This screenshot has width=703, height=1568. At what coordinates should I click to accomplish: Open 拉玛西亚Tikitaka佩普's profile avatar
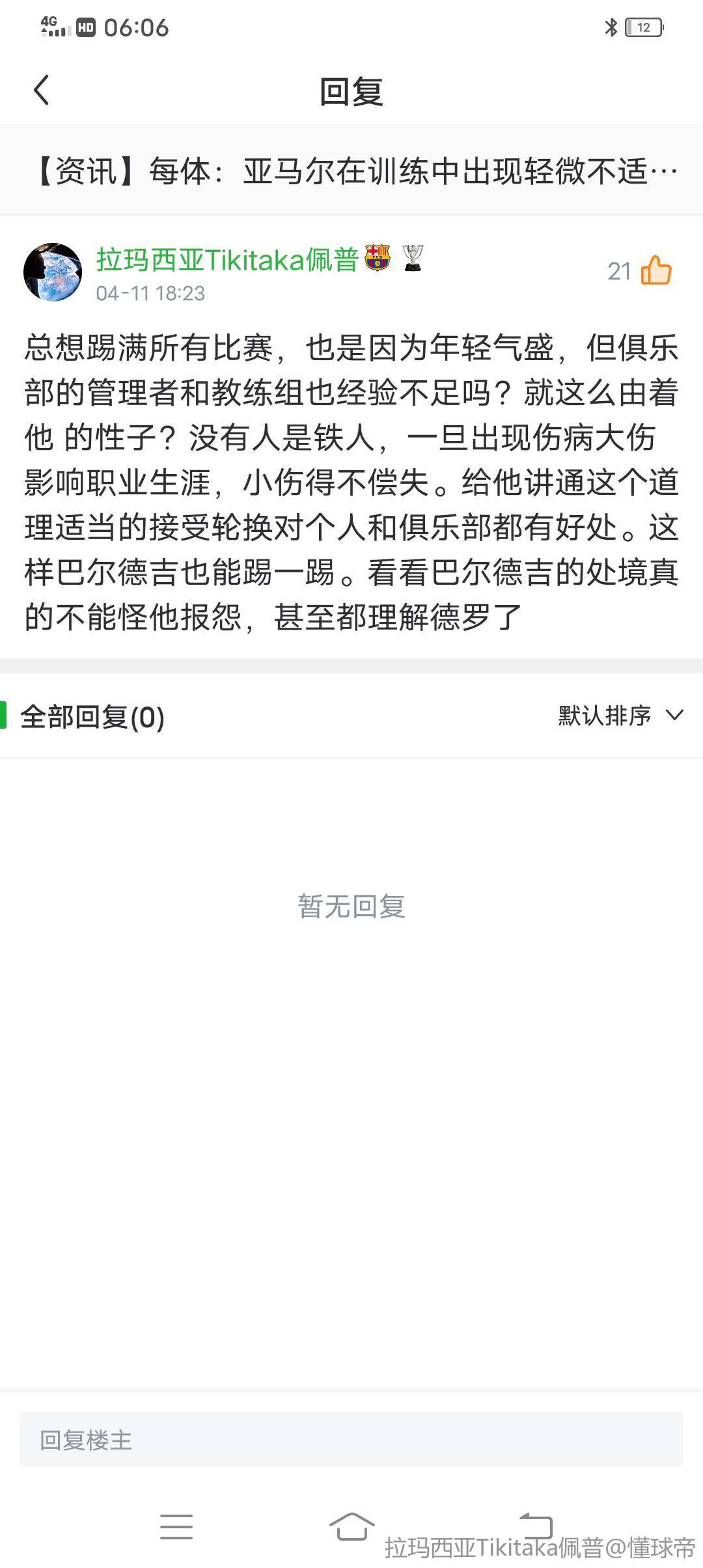coord(53,272)
